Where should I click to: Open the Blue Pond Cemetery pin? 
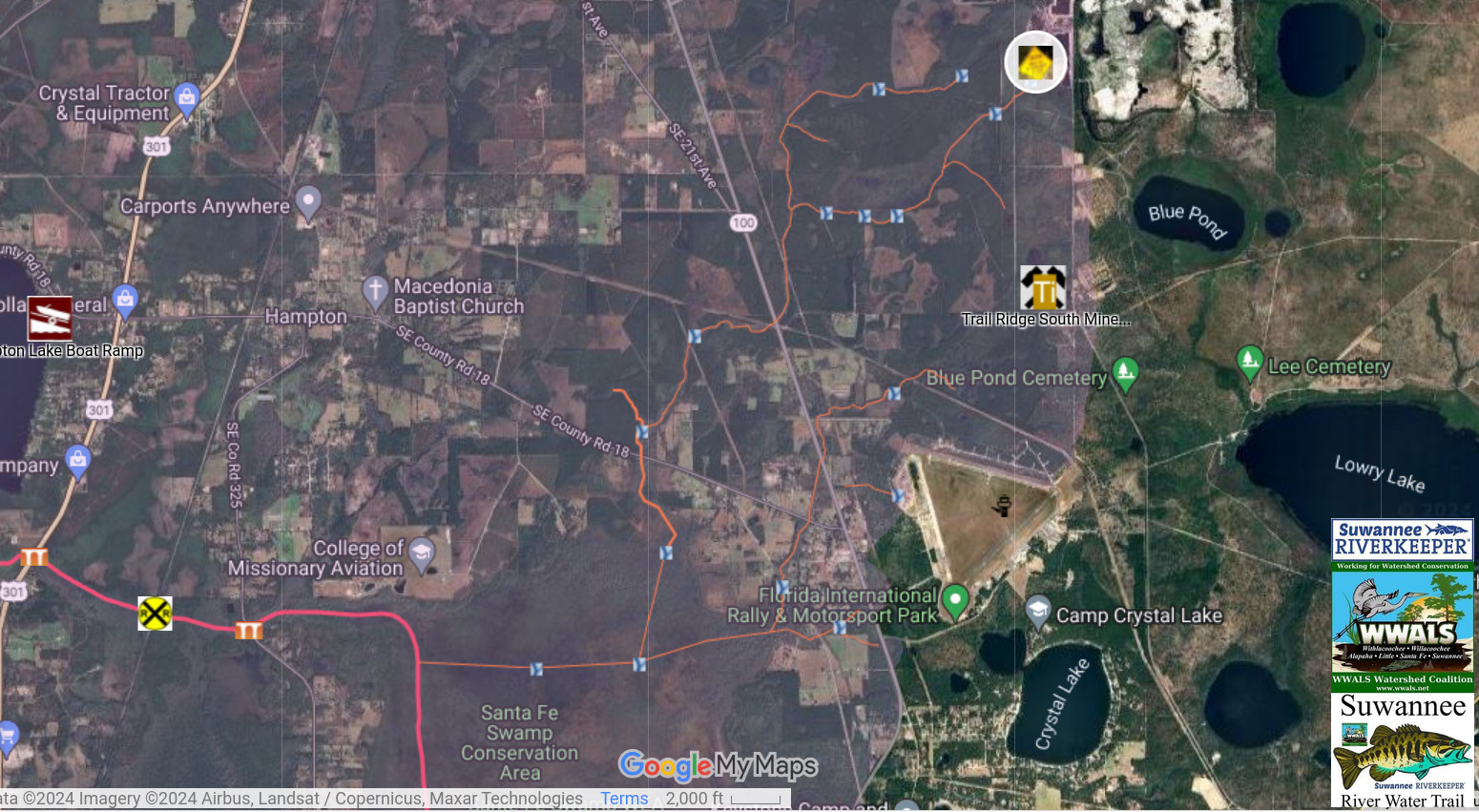coord(1126,373)
